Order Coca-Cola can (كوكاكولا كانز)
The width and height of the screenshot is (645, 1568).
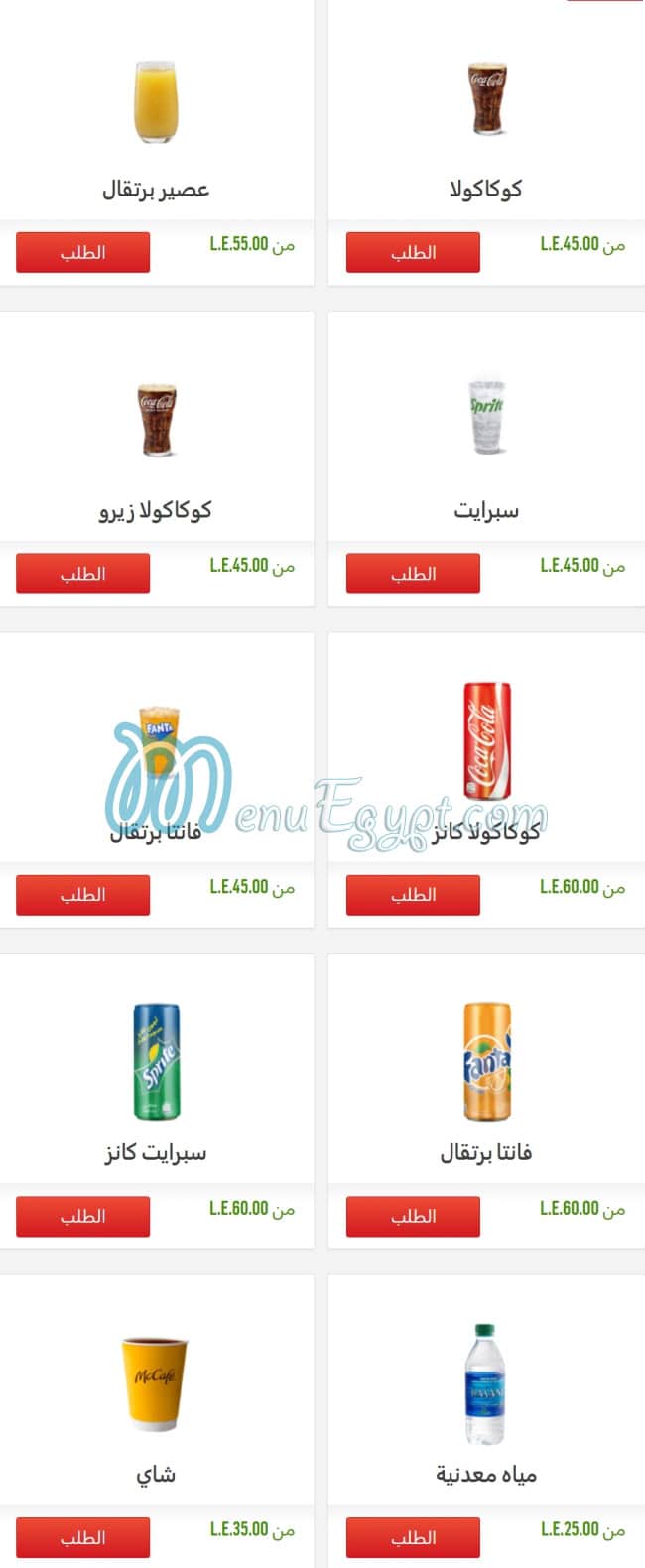click(x=413, y=895)
